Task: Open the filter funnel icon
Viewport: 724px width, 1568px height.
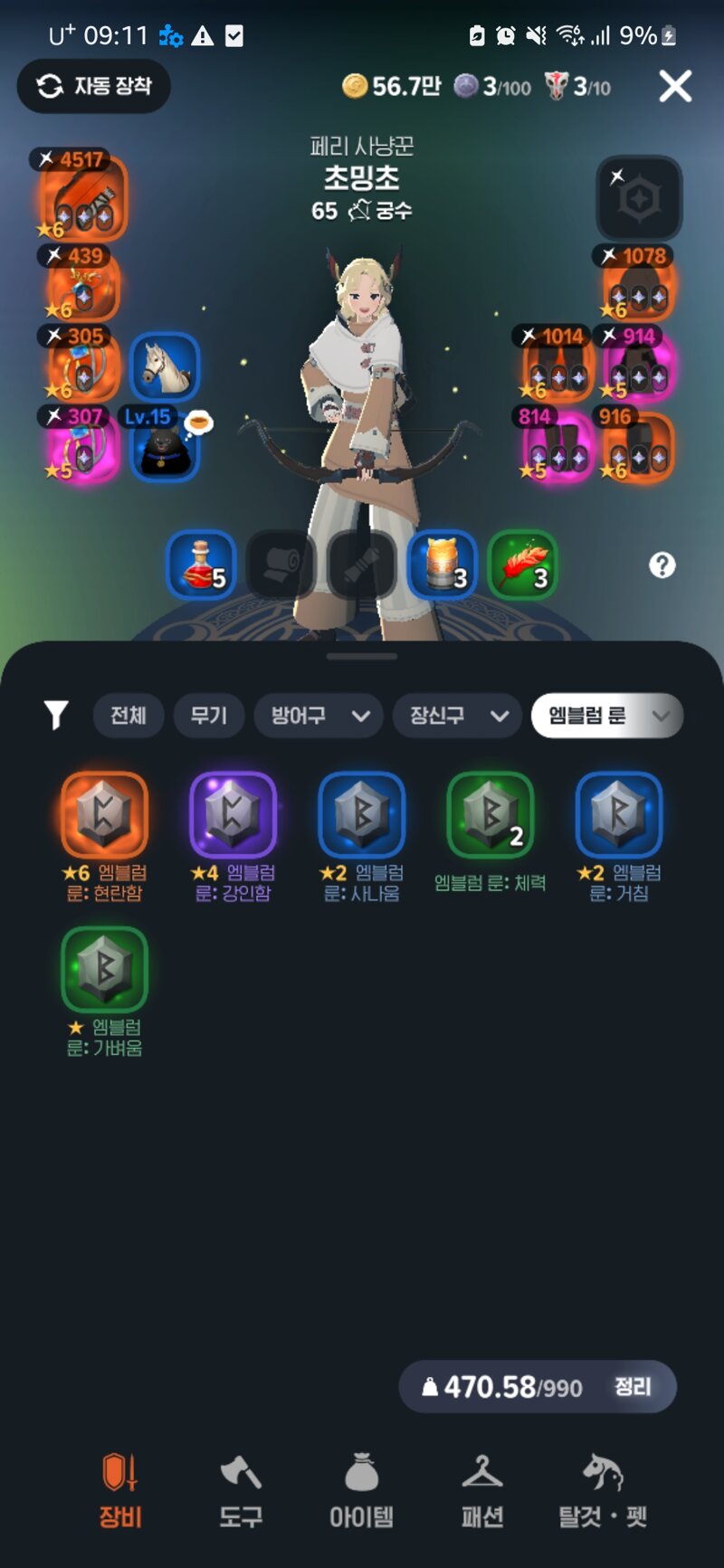Action: click(56, 716)
